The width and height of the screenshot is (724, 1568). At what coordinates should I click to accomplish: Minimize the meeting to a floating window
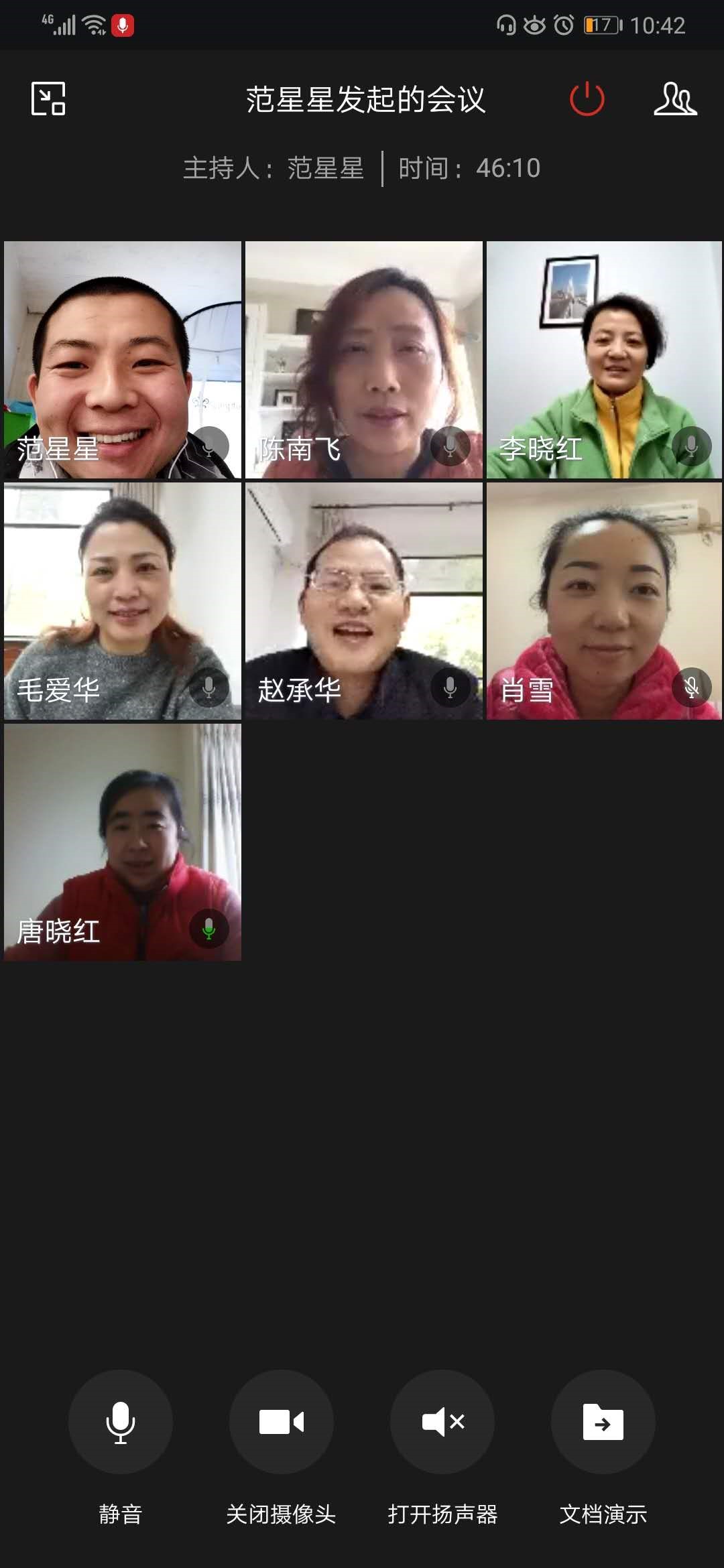pos(48,99)
